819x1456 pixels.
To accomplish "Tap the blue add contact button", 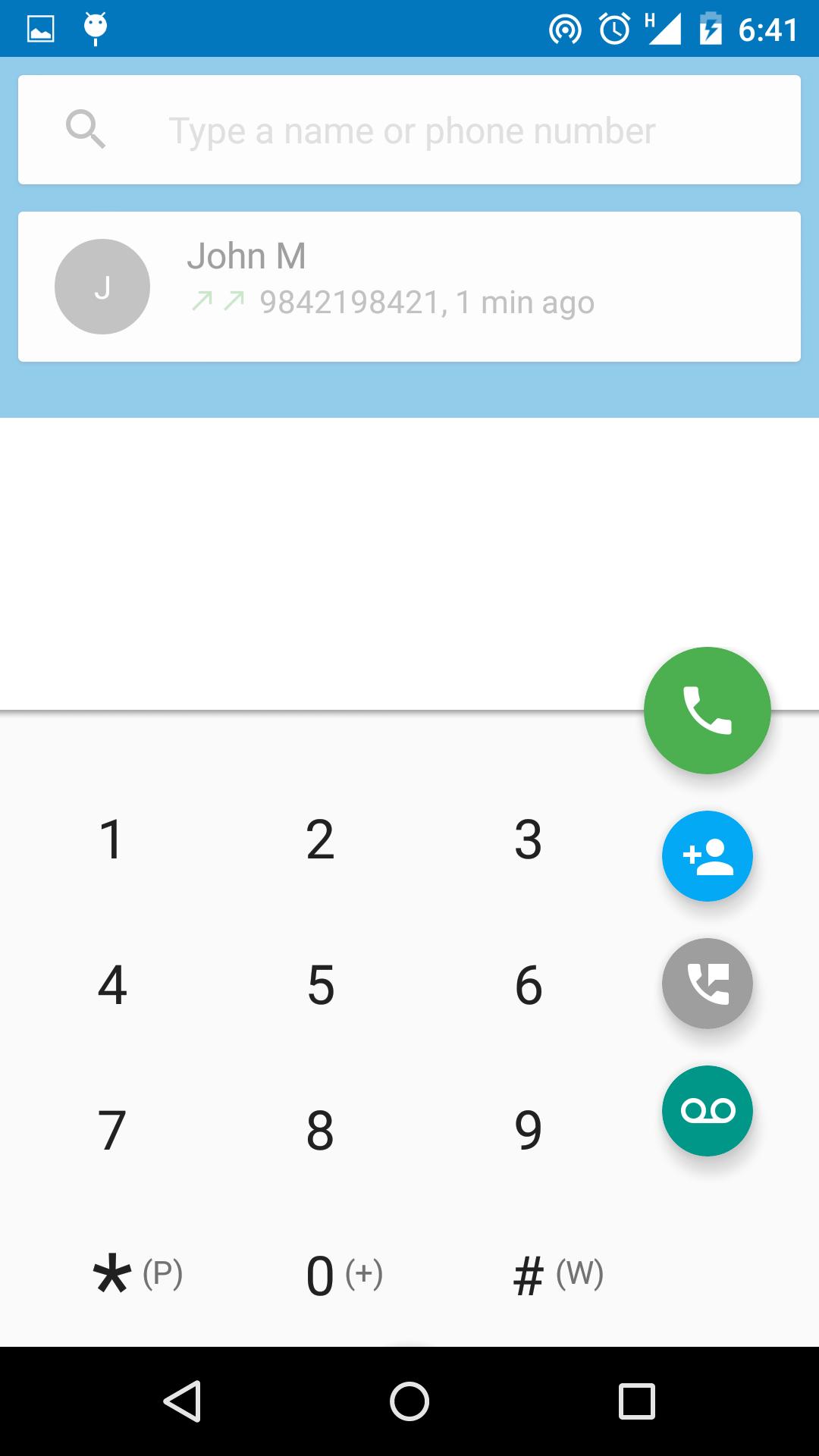I will [x=707, y=856].
